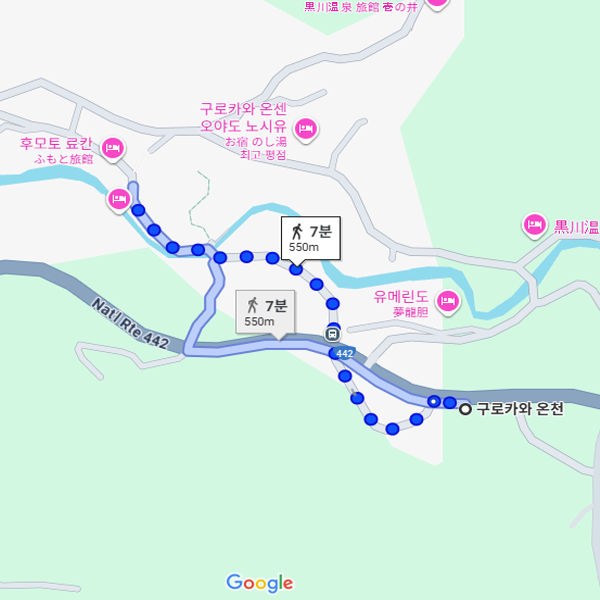This screenshot has height=600, width=600.
Task: Select the 구로카와 온센 오야도 노시유 hotel marker
Action: tap(306, 128)
